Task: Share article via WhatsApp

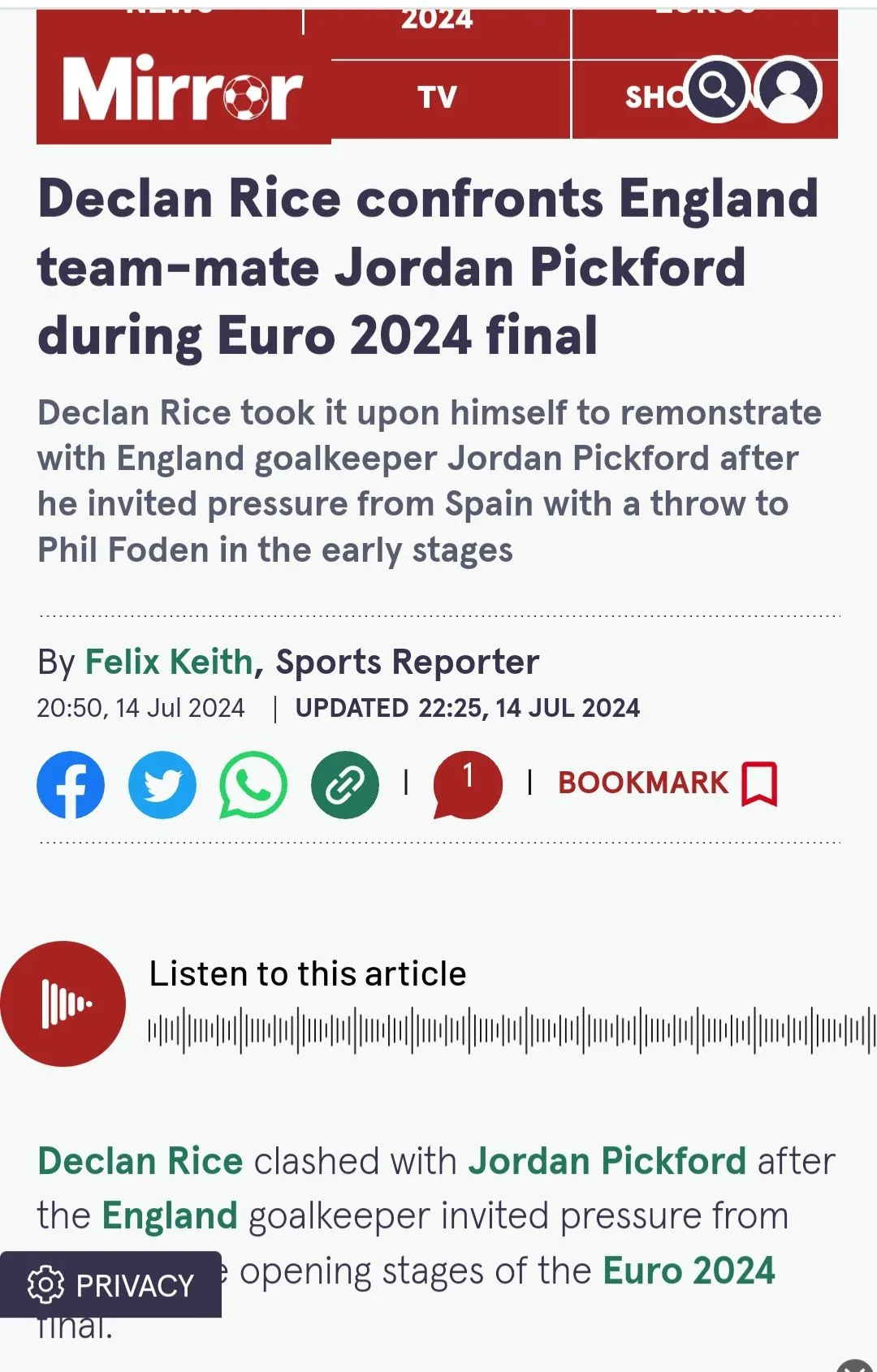Action: click(253, 784)
